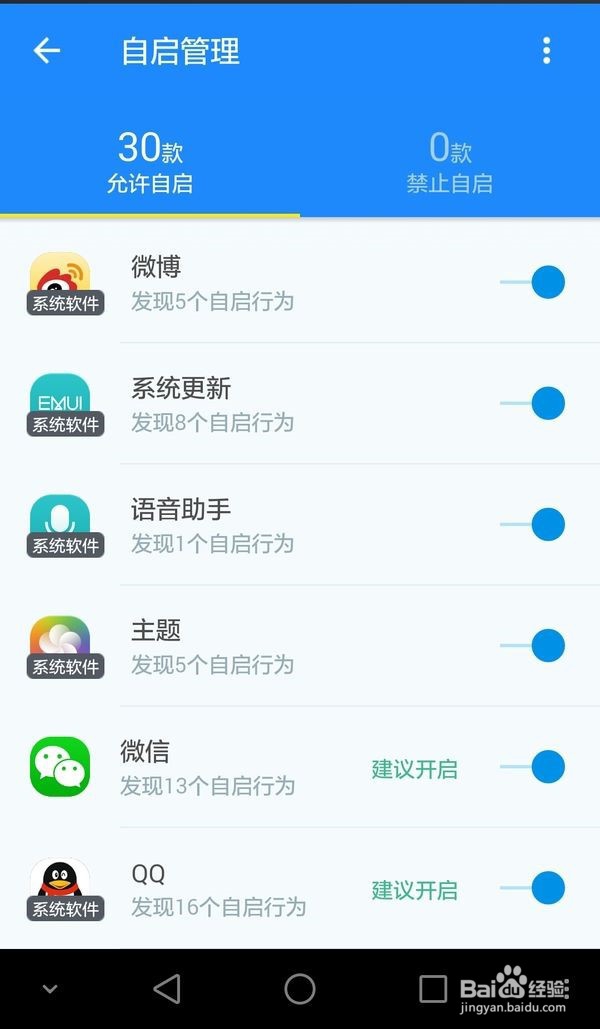Open recent apps from navigation bar
600x1029 pixels.
[432, 989]
